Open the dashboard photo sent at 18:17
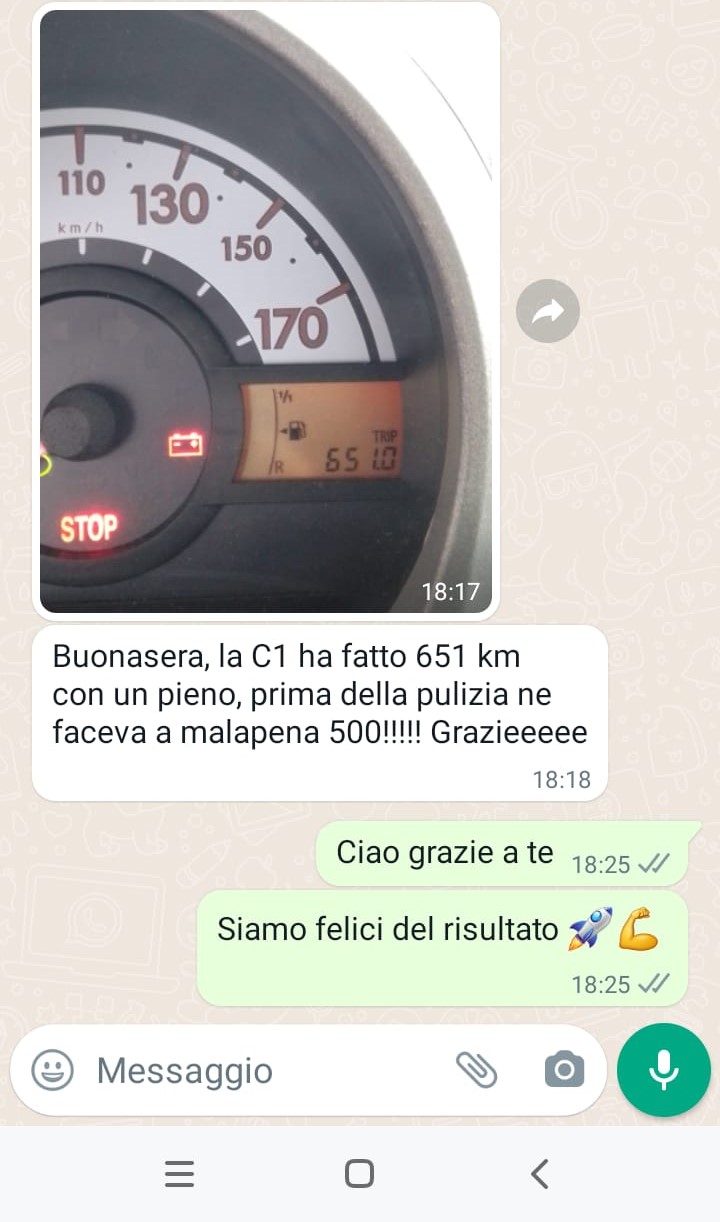 point(266,310)
